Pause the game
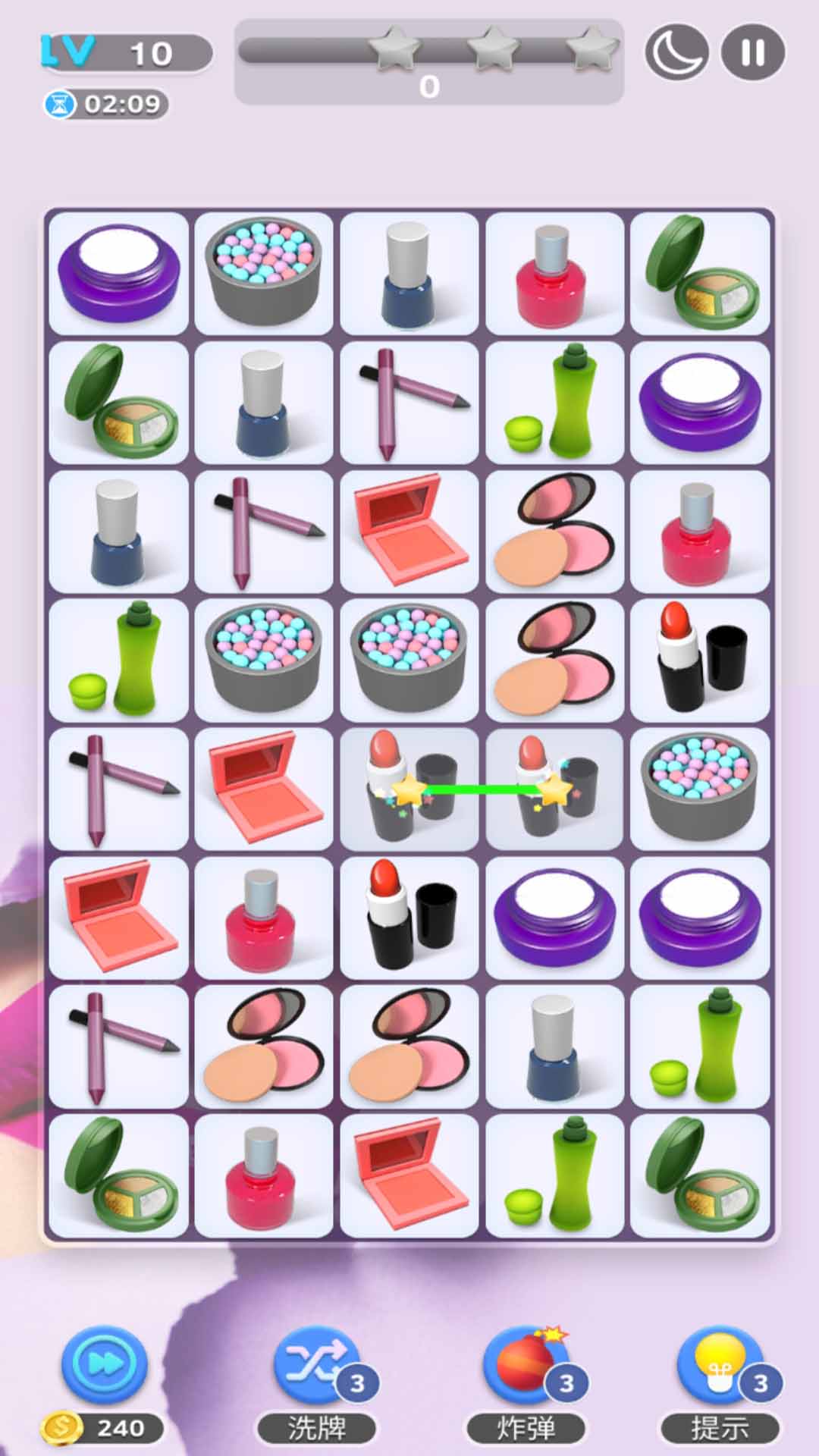This screenshot has height=1456, width=819. pyautogui.click(x=752, y=52)
